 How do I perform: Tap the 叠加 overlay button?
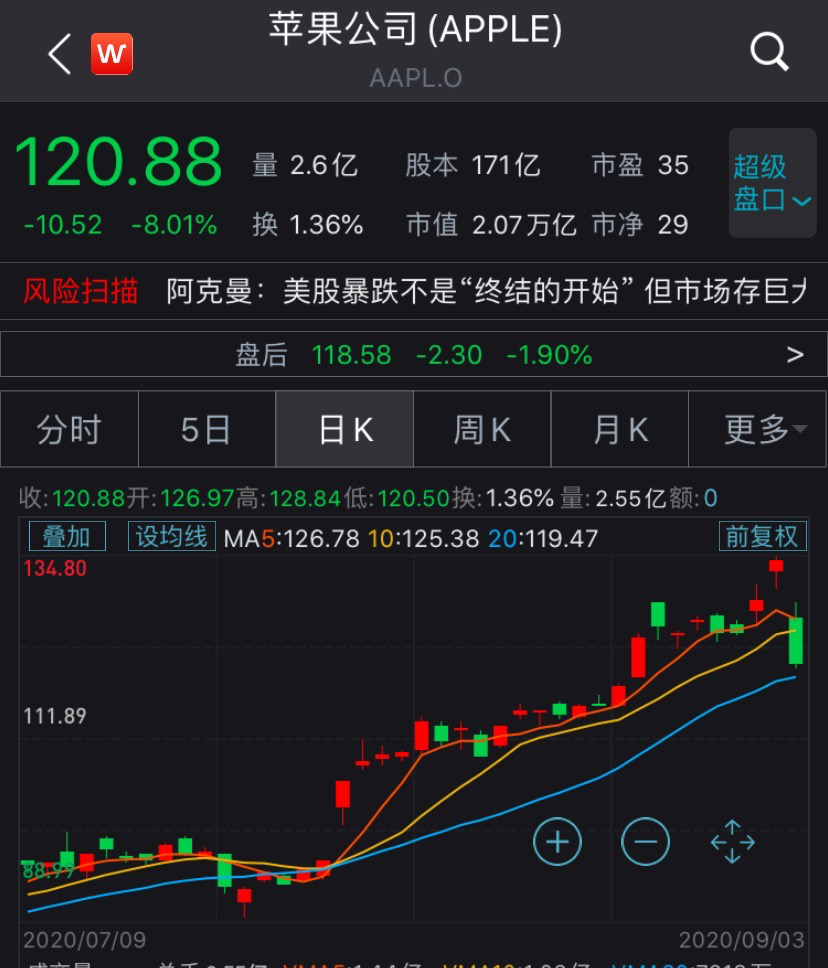[x=66, y=537]
